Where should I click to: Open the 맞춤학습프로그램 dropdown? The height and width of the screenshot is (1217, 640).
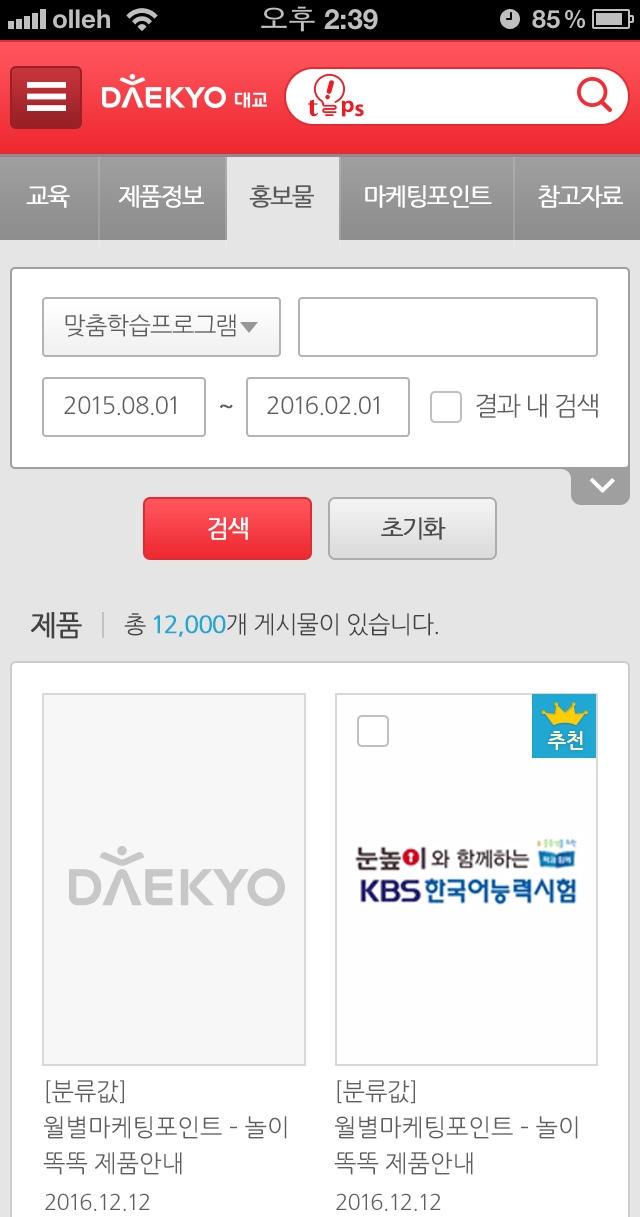click(x=161, y=327)
